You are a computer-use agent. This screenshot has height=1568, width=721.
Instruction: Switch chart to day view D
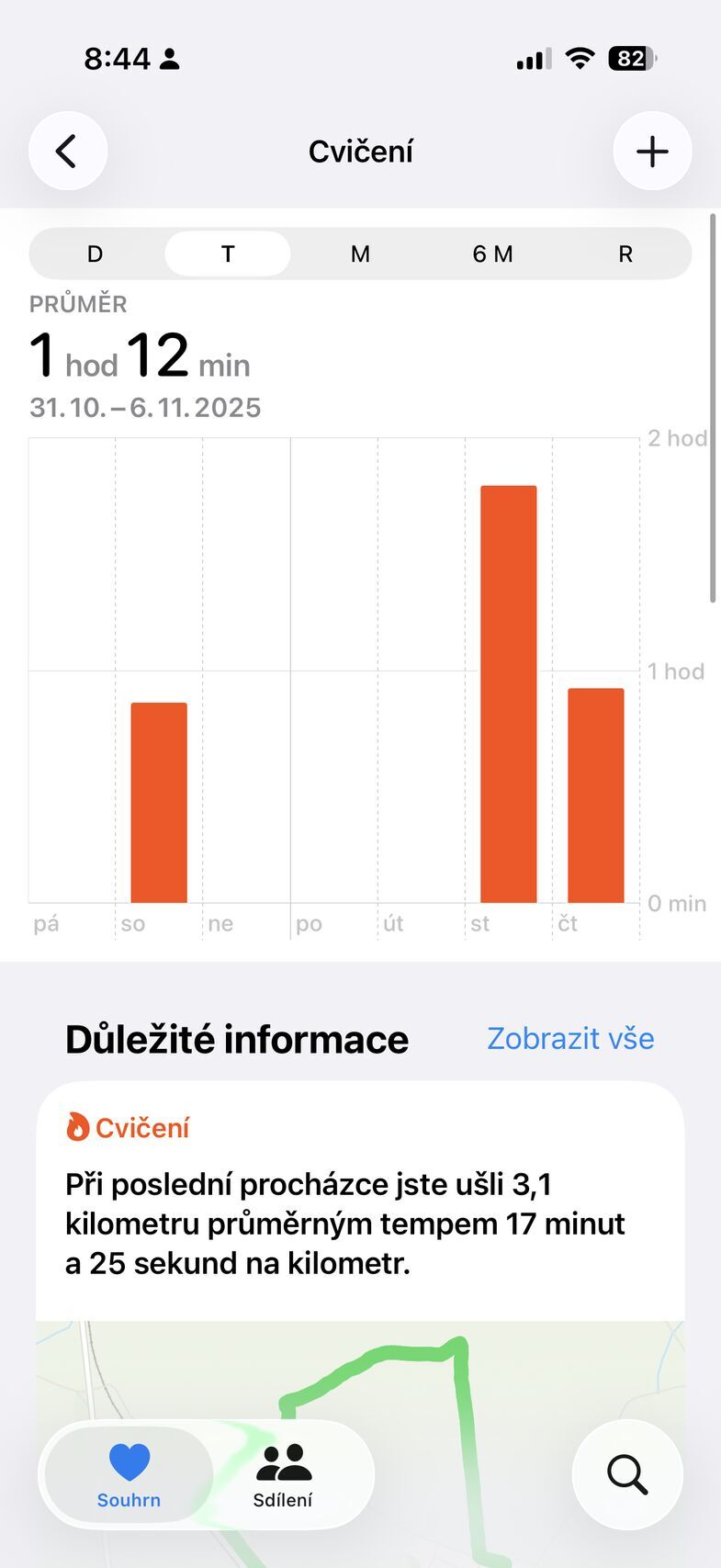[x=95, y=254]
